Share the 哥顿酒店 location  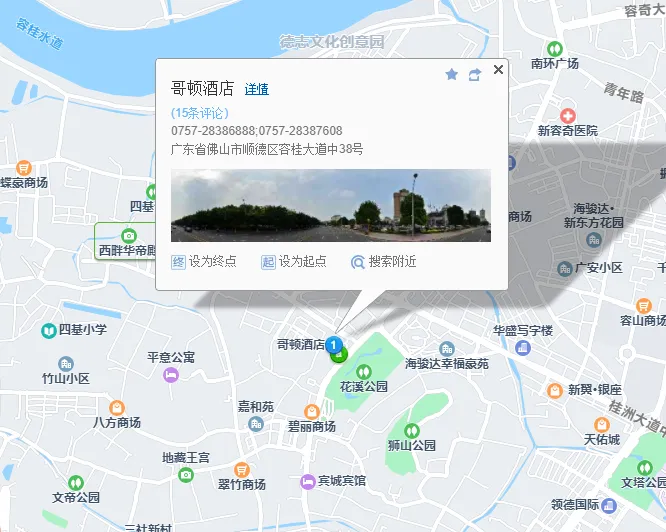[x=475, y=74]
